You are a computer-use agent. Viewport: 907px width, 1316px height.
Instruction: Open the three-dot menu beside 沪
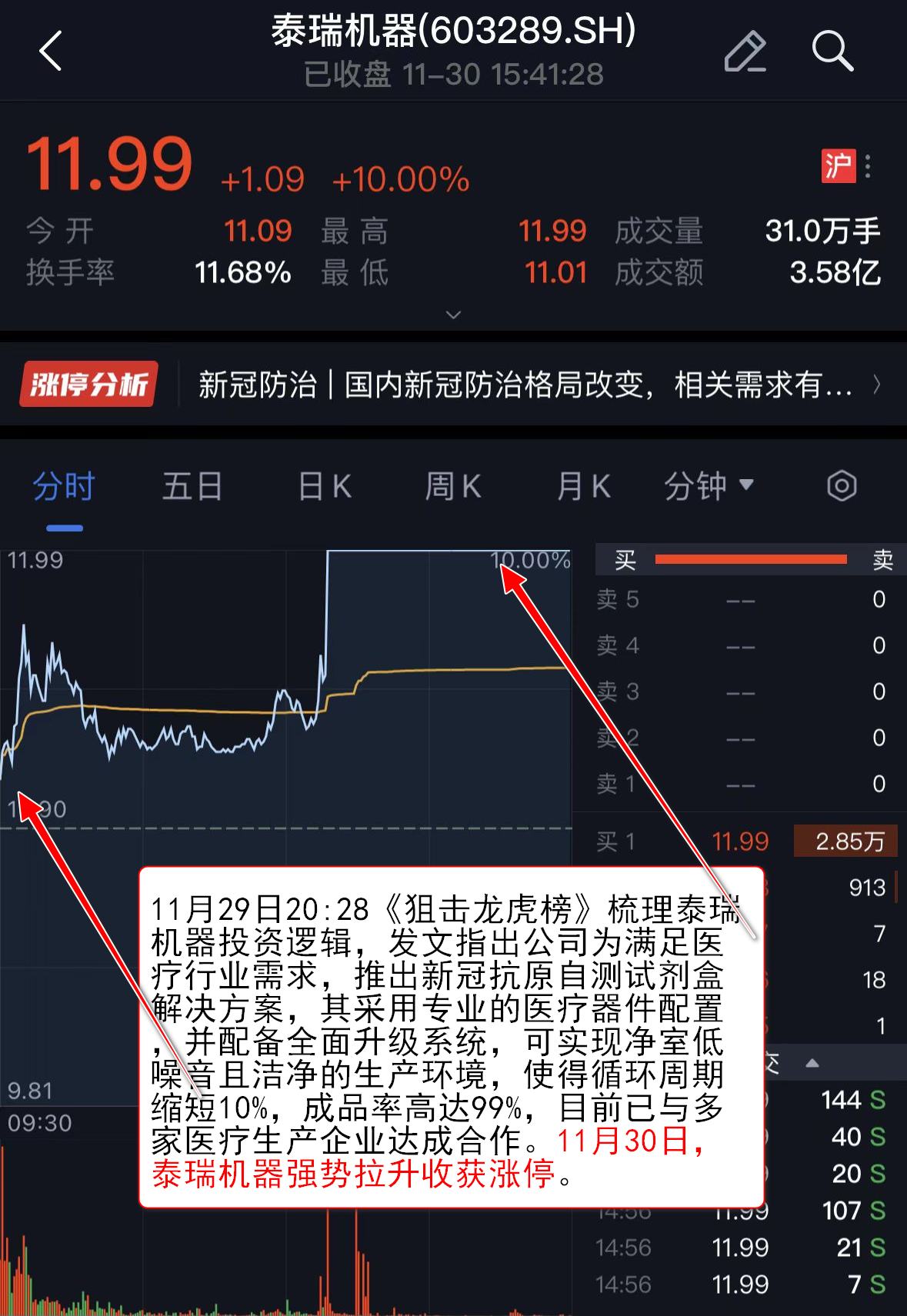(868, 167)
